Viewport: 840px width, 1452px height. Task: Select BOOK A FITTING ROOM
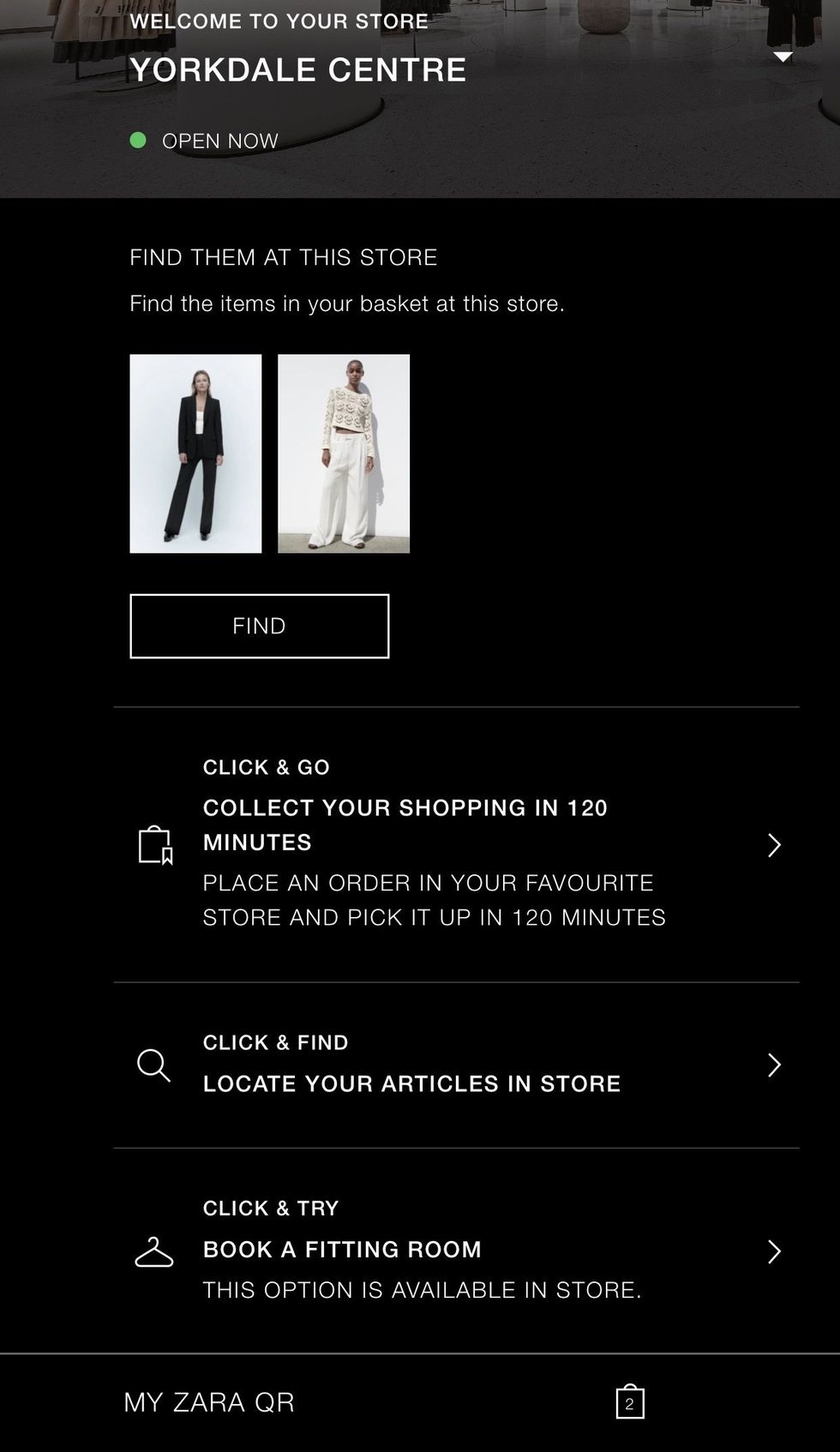coord(342,1250)
